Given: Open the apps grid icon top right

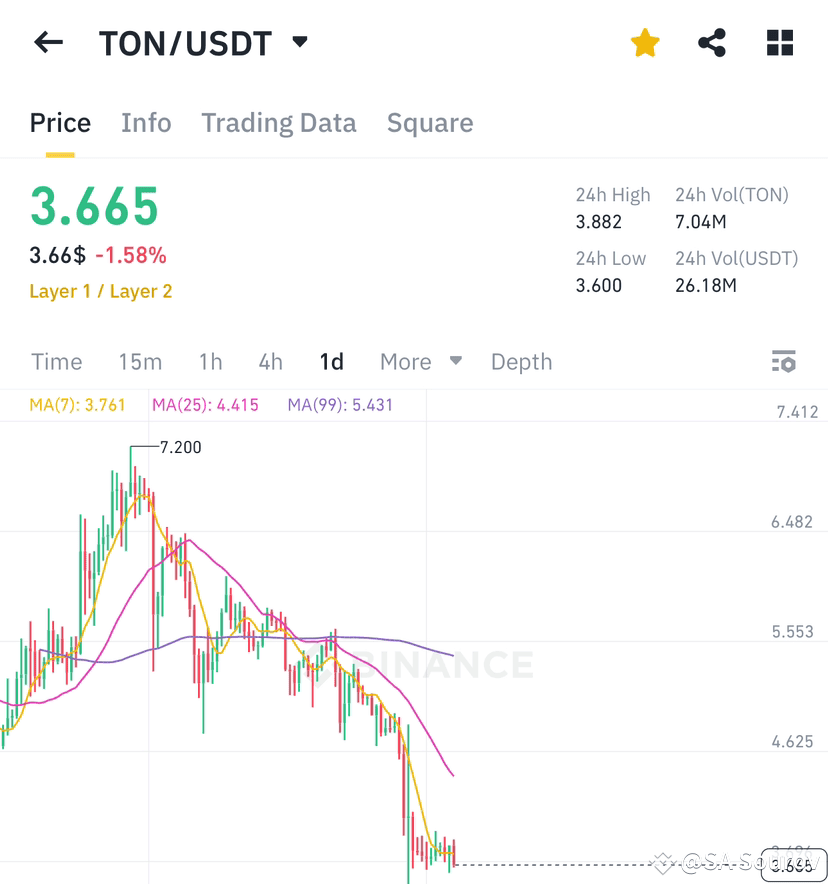Looking at the screenshot, I should (779, 42).
